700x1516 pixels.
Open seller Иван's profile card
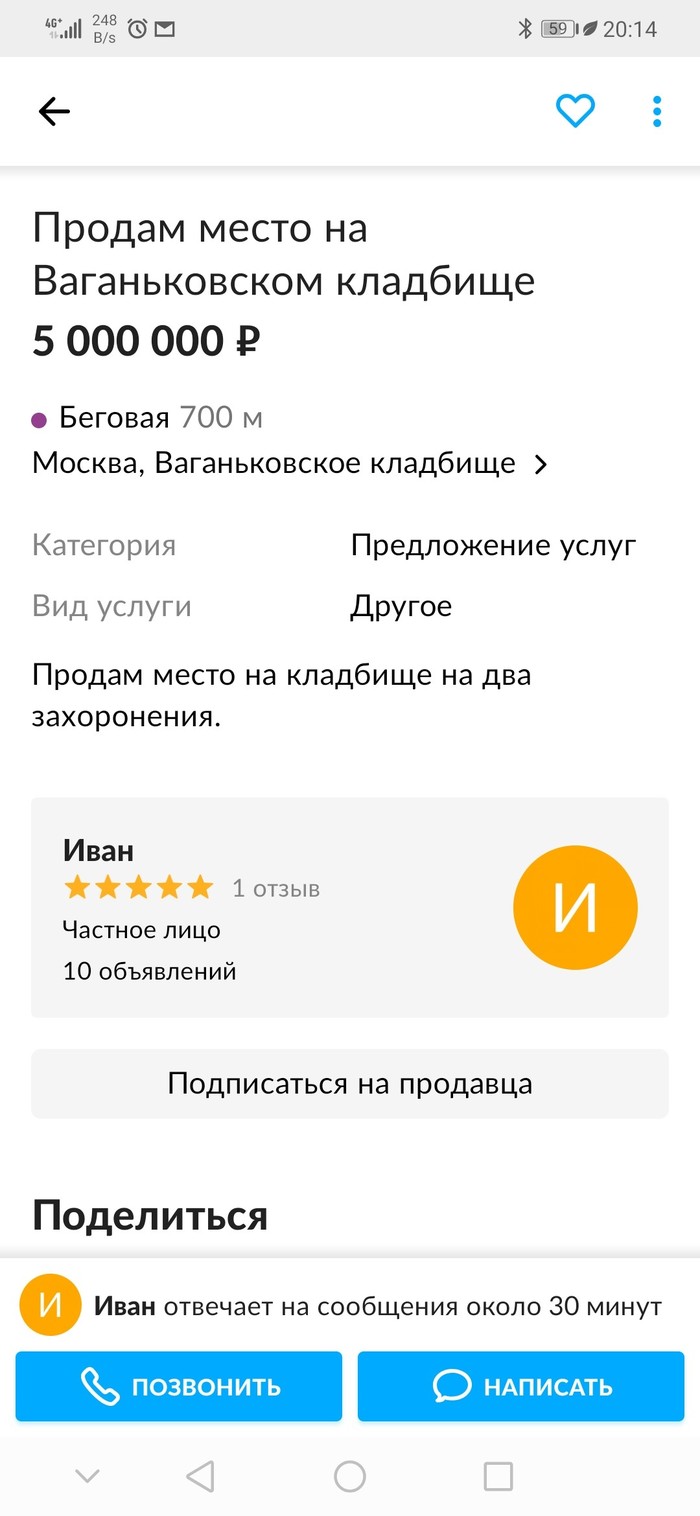click(x=349, y=907)
